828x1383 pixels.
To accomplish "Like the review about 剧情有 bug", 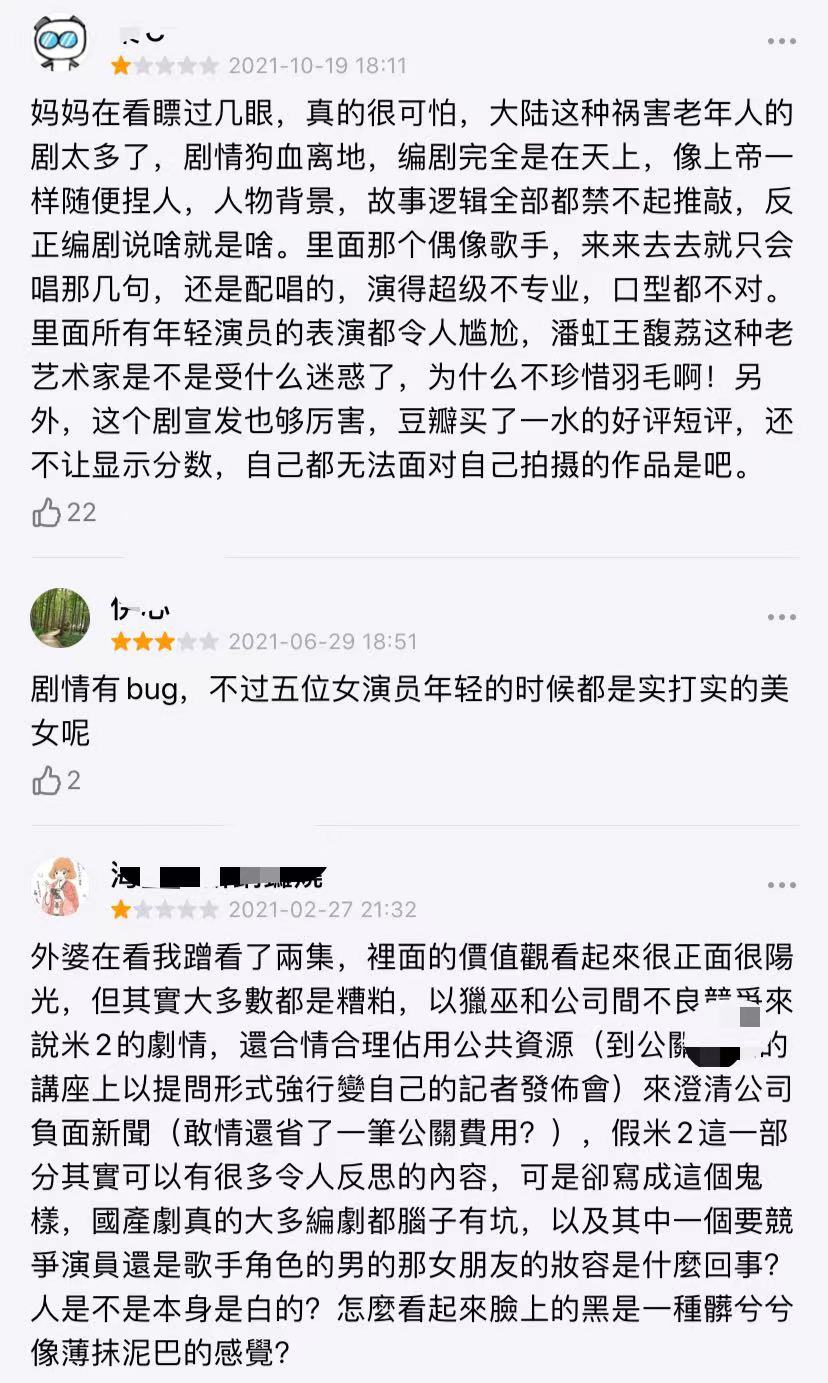I will point(47,781).
